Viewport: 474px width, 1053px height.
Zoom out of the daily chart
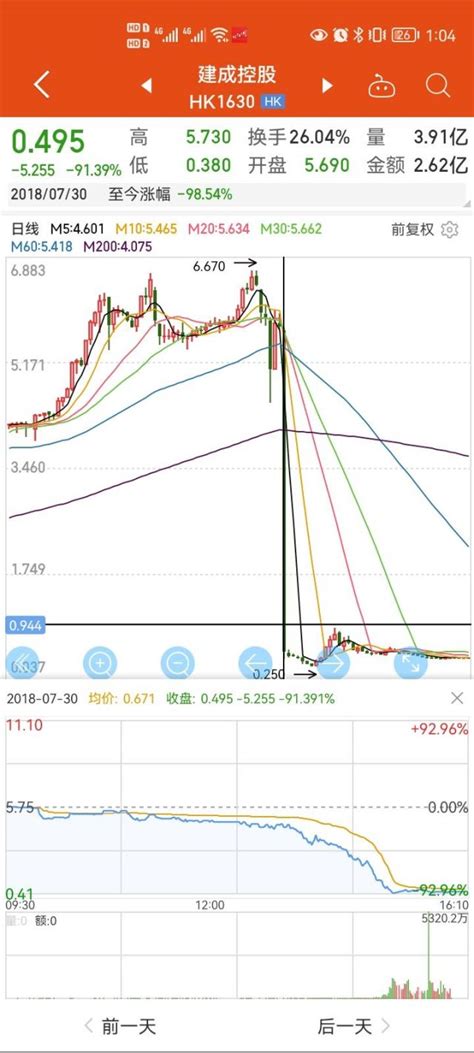(177, 663)
